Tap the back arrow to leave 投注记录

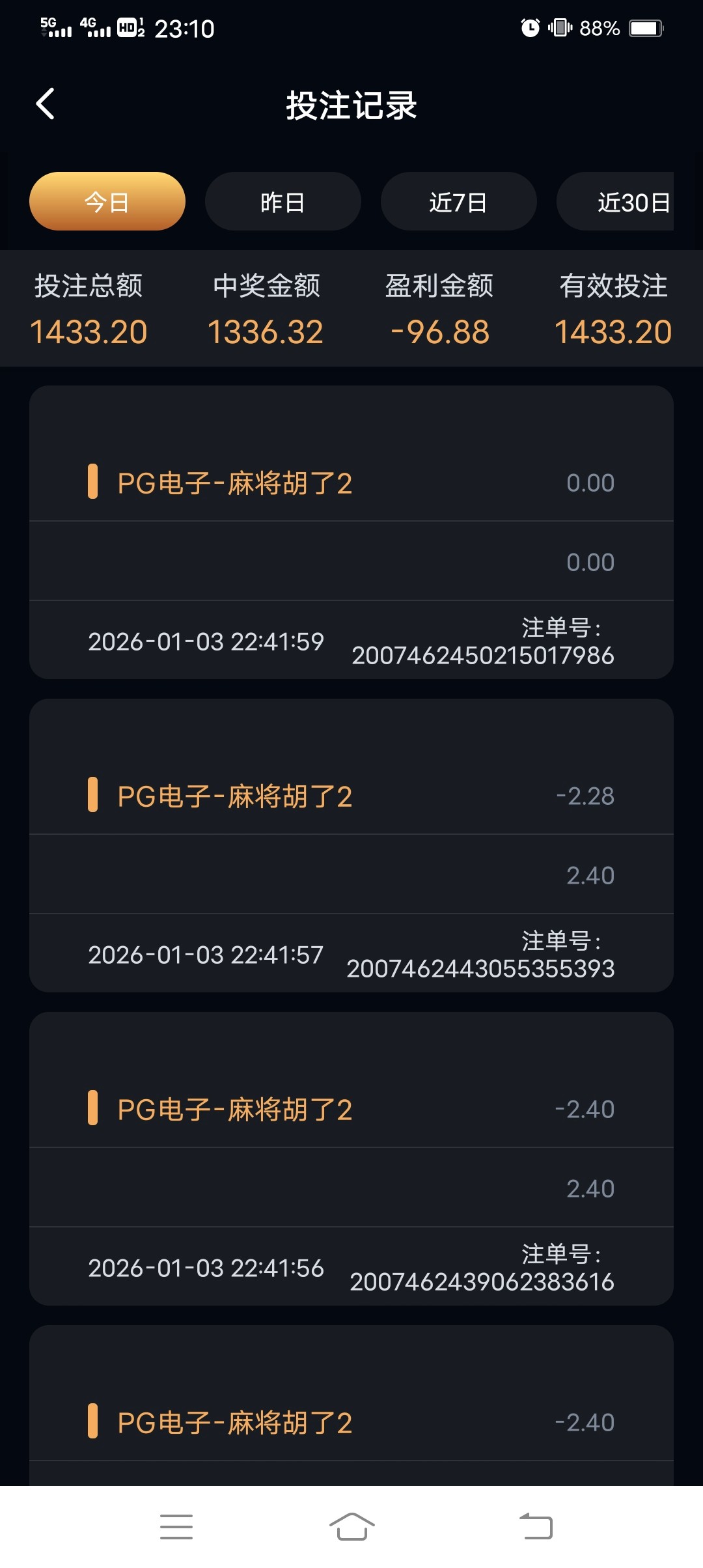click(x=46, y=104)
